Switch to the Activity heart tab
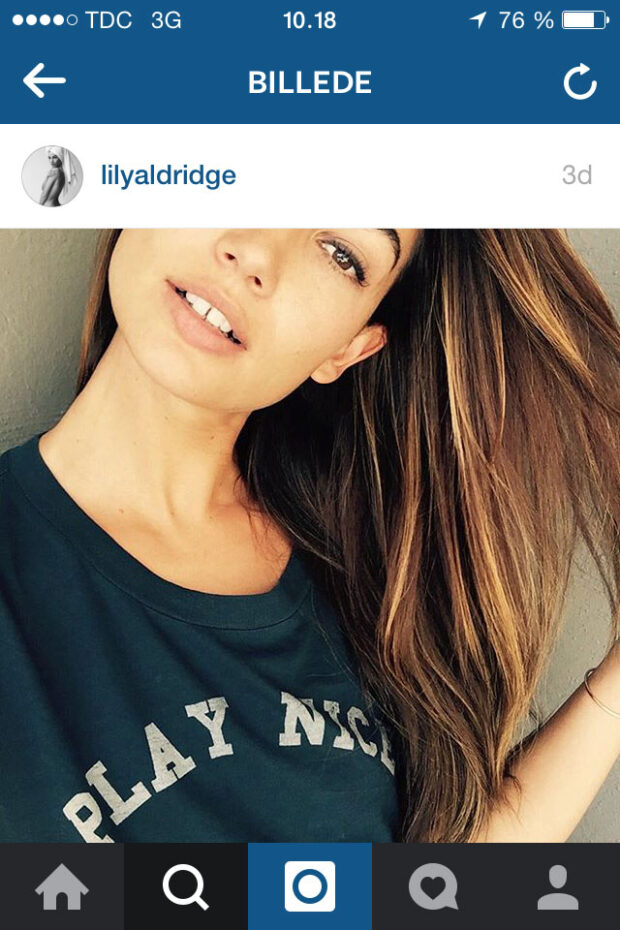The height and width of the screenshot is (930, 620). [x=433, y=887]
